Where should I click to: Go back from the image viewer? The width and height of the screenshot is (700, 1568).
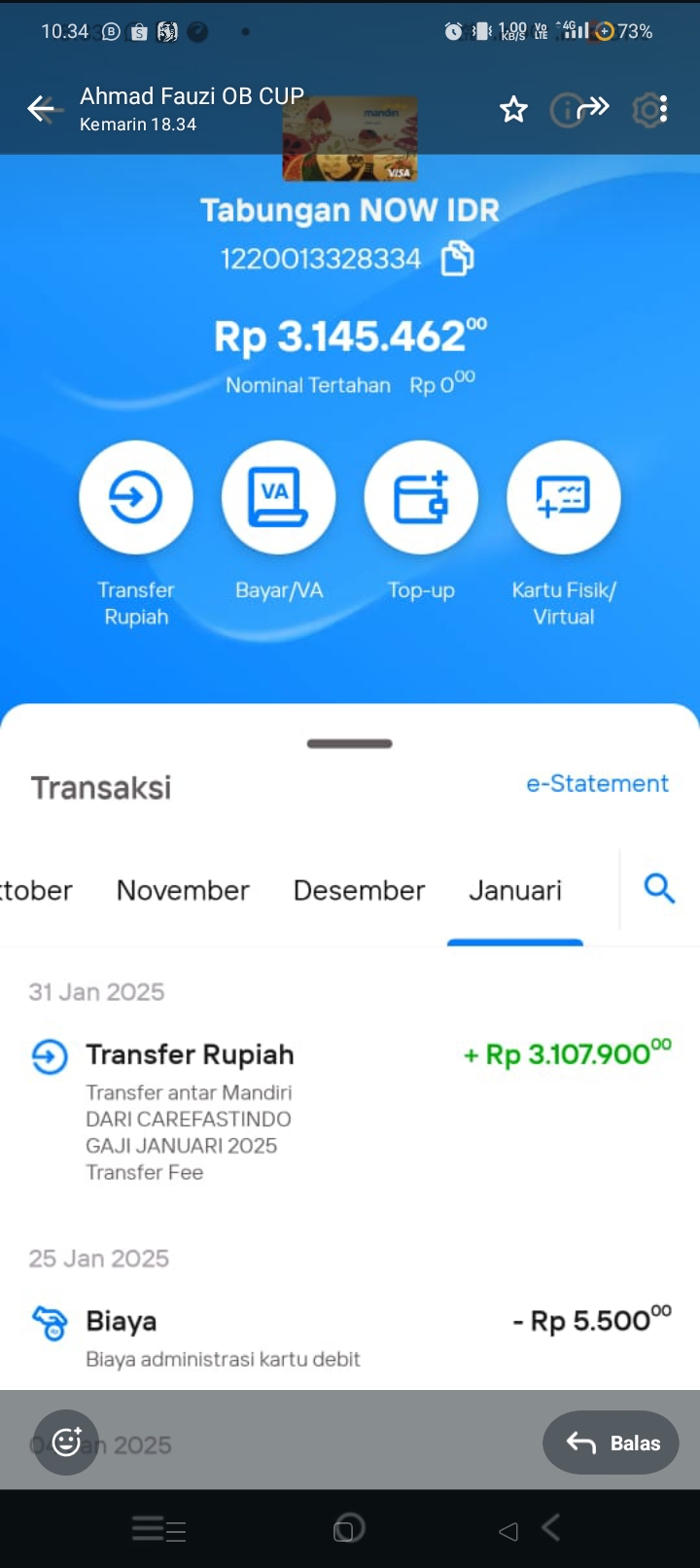coord(42,109)
